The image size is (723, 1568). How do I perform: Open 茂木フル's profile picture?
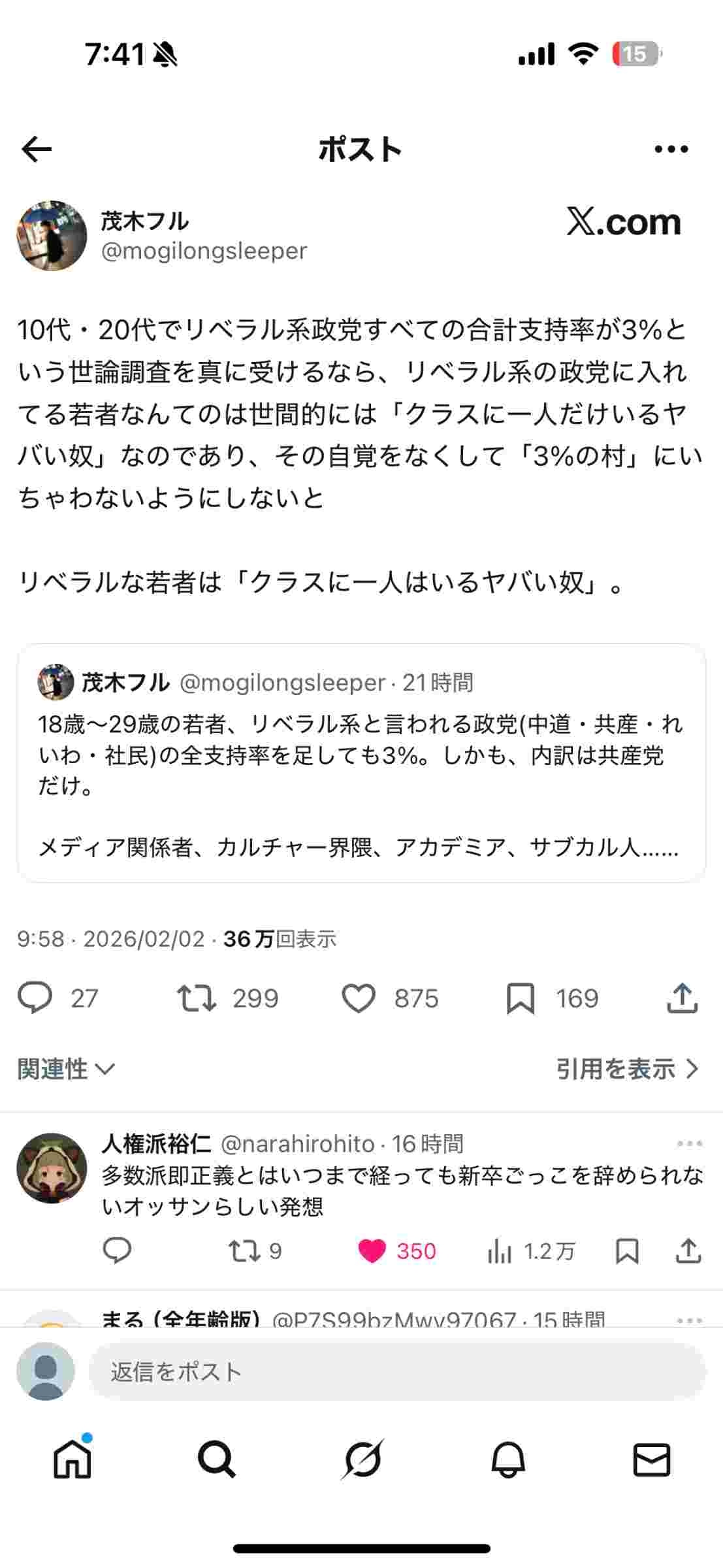point(52,236)
